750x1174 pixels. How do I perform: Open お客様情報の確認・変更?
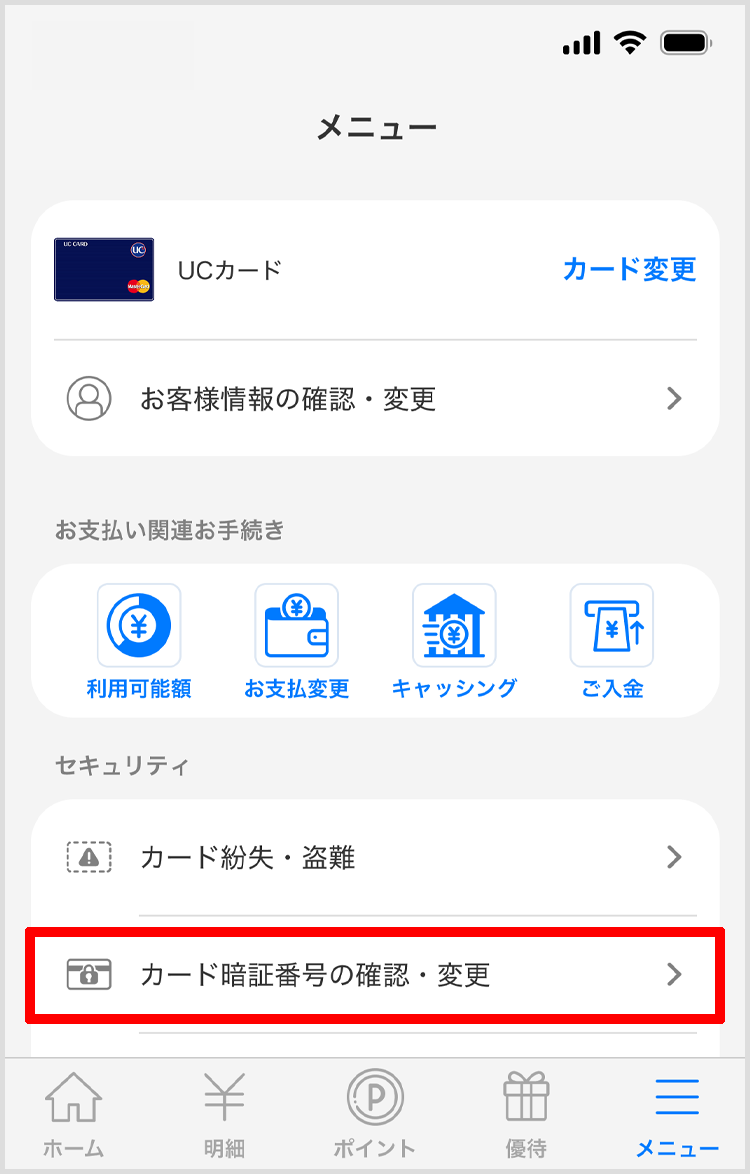pos(375,399)
